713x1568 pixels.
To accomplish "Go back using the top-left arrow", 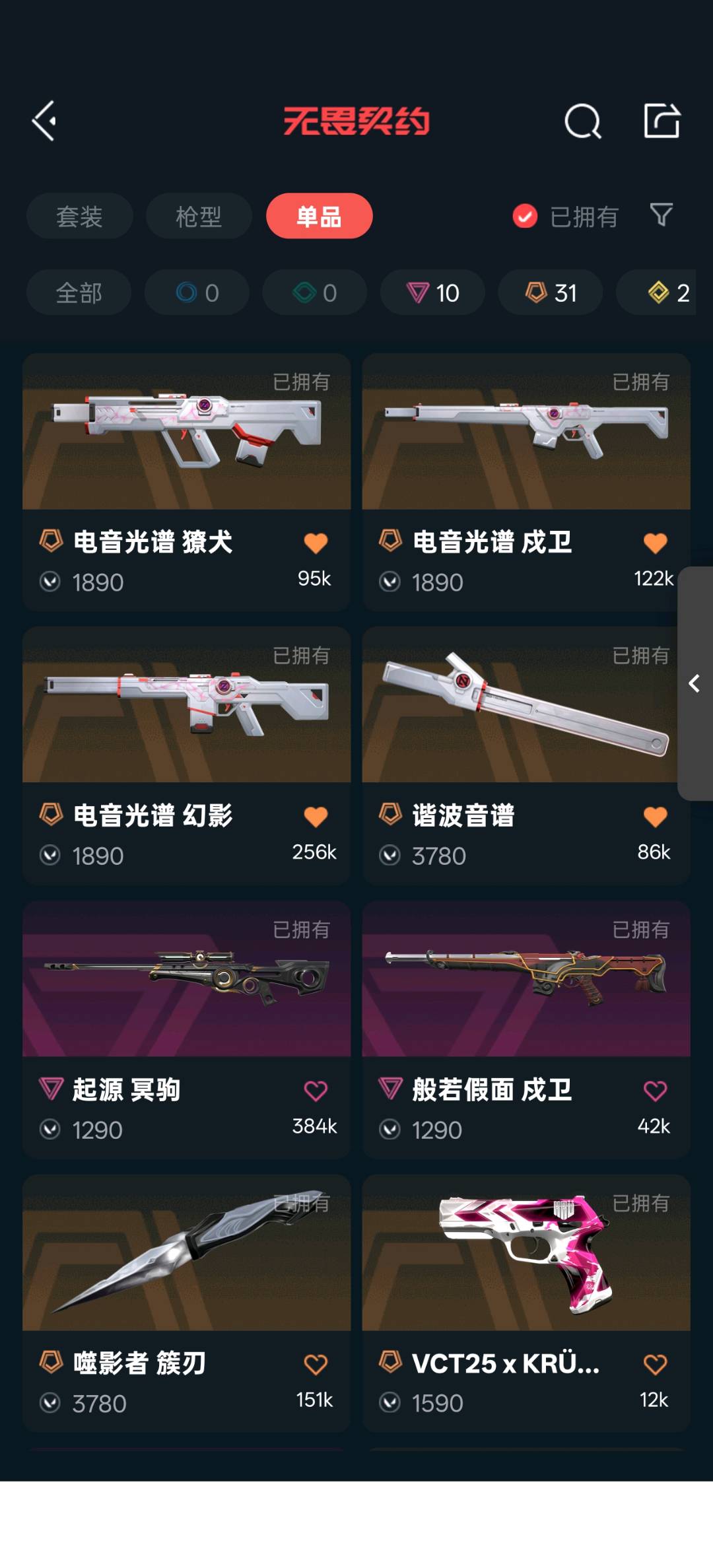I will pyautogui.click(x=45, y=121).
